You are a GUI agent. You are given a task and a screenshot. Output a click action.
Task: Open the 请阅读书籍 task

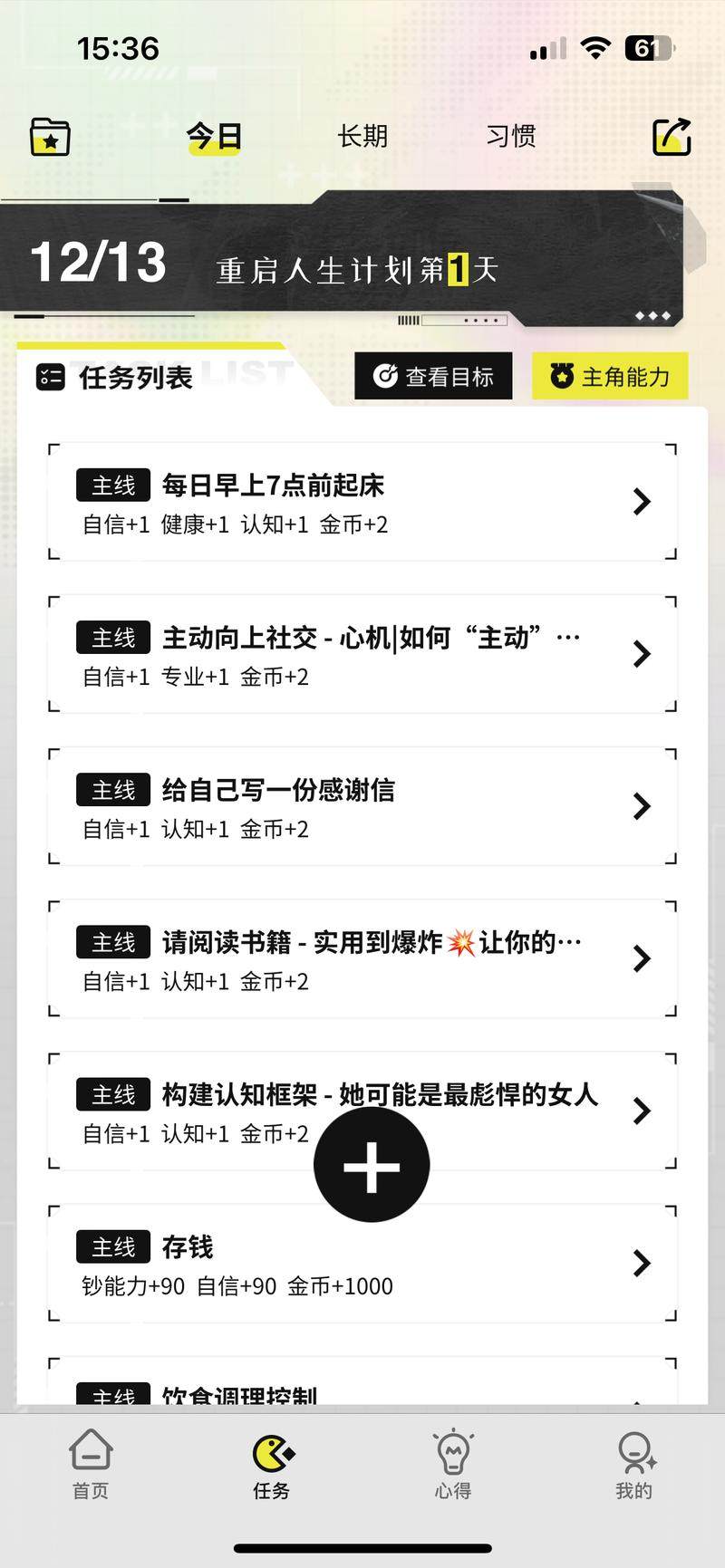click(x=362, y=957)
